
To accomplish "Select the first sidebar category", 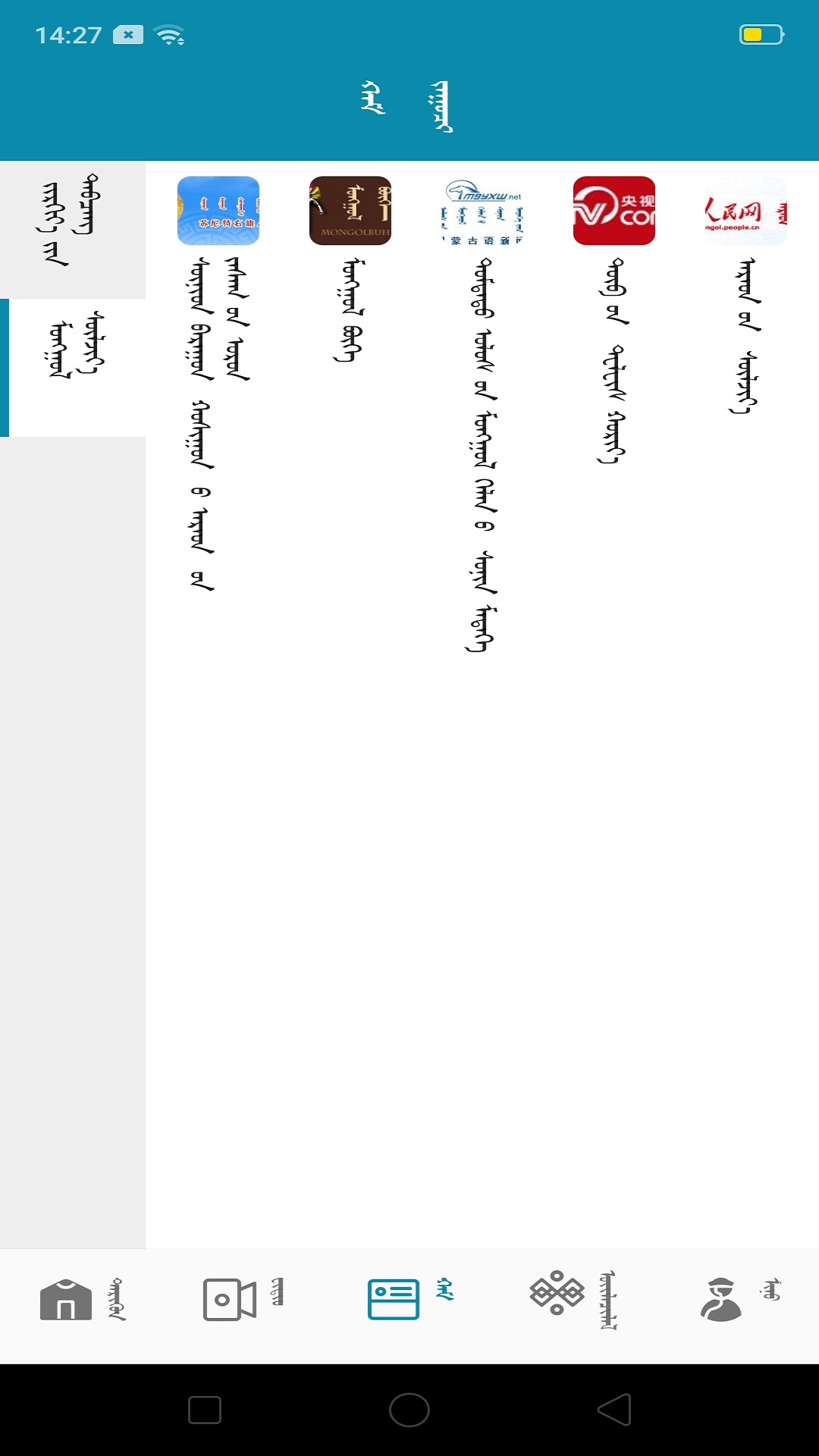I will click(73, 230).
